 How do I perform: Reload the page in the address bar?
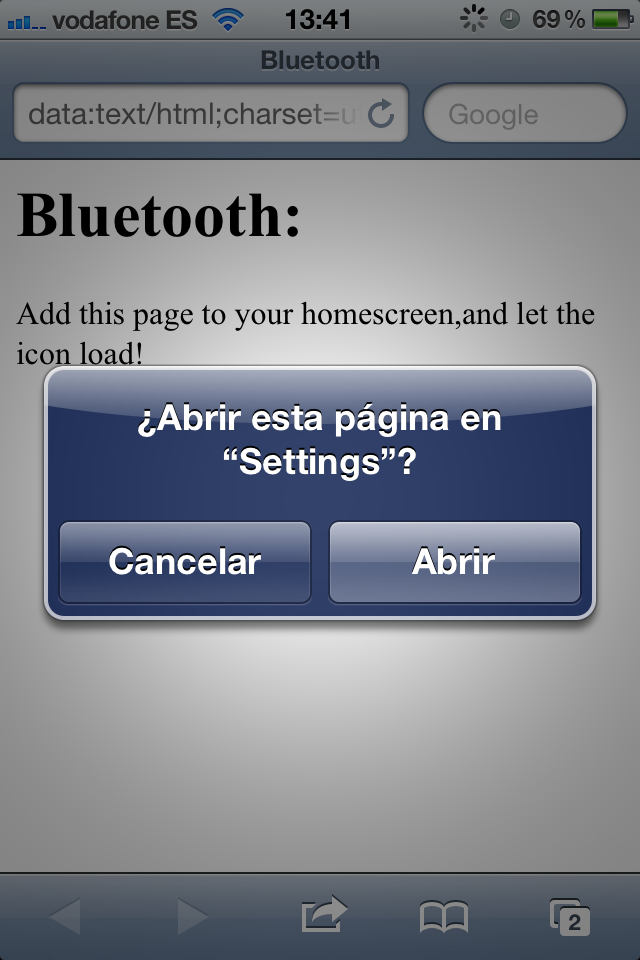coord(381,114)
